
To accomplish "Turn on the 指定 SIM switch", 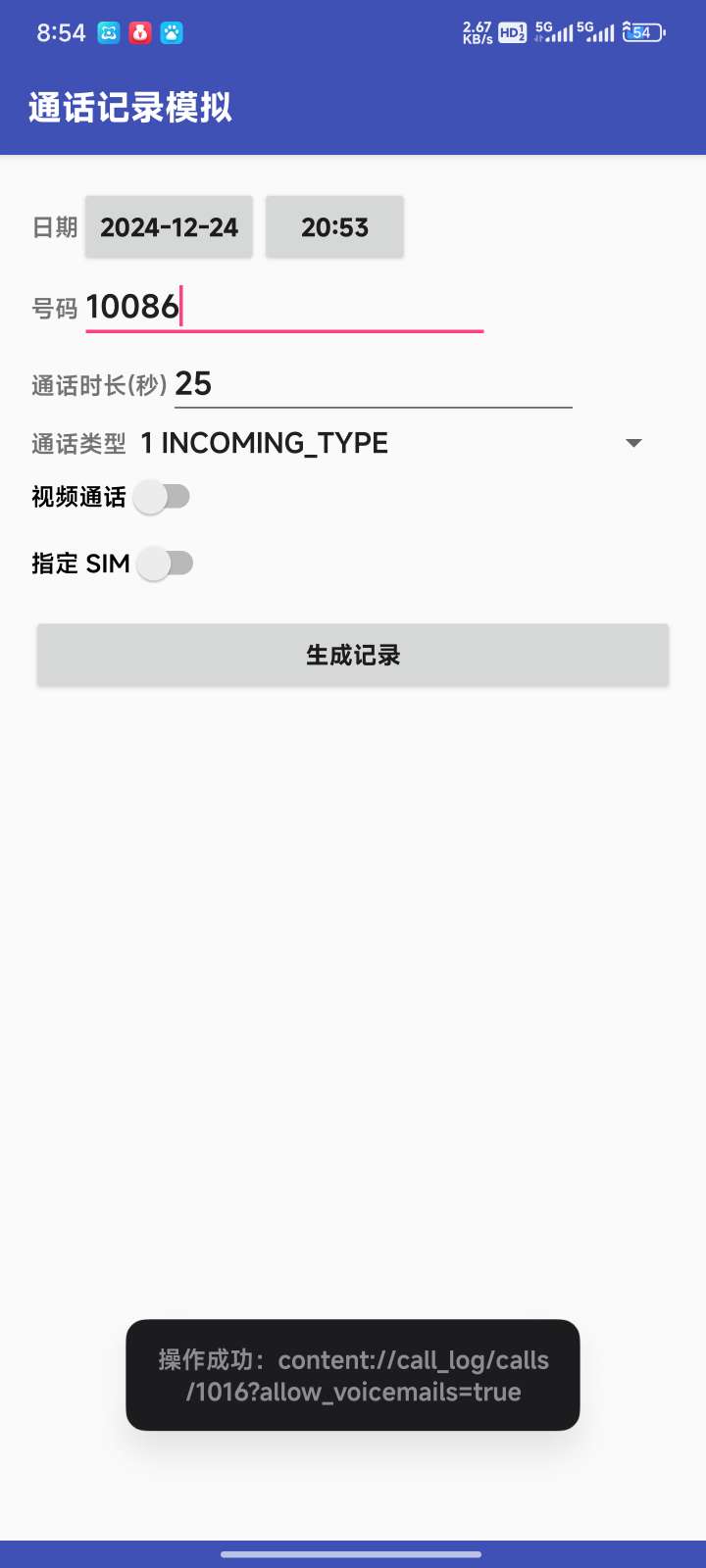I will point(166,563).
